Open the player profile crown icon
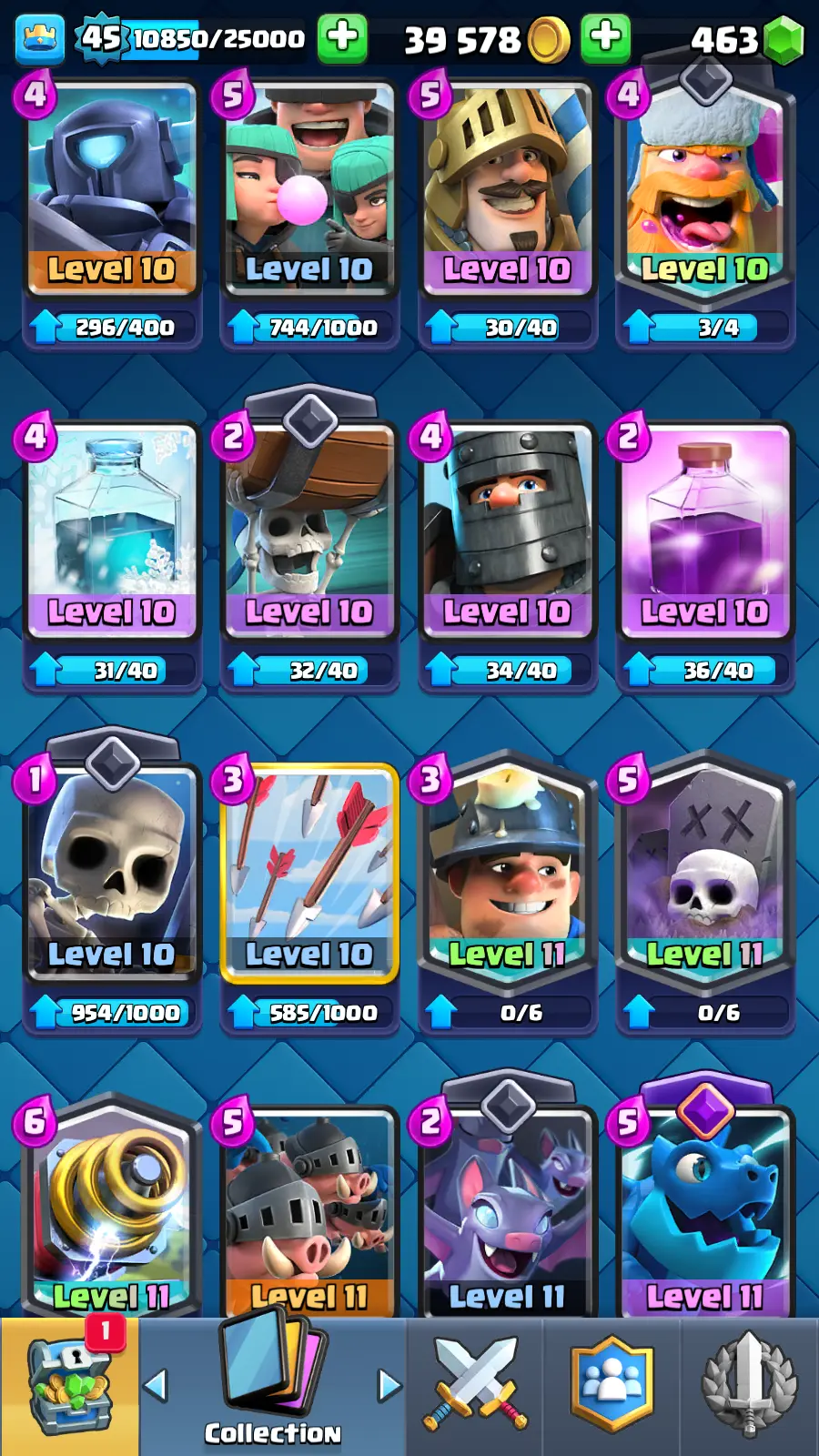The image size is (819, 1456). [x=40, y=39]
